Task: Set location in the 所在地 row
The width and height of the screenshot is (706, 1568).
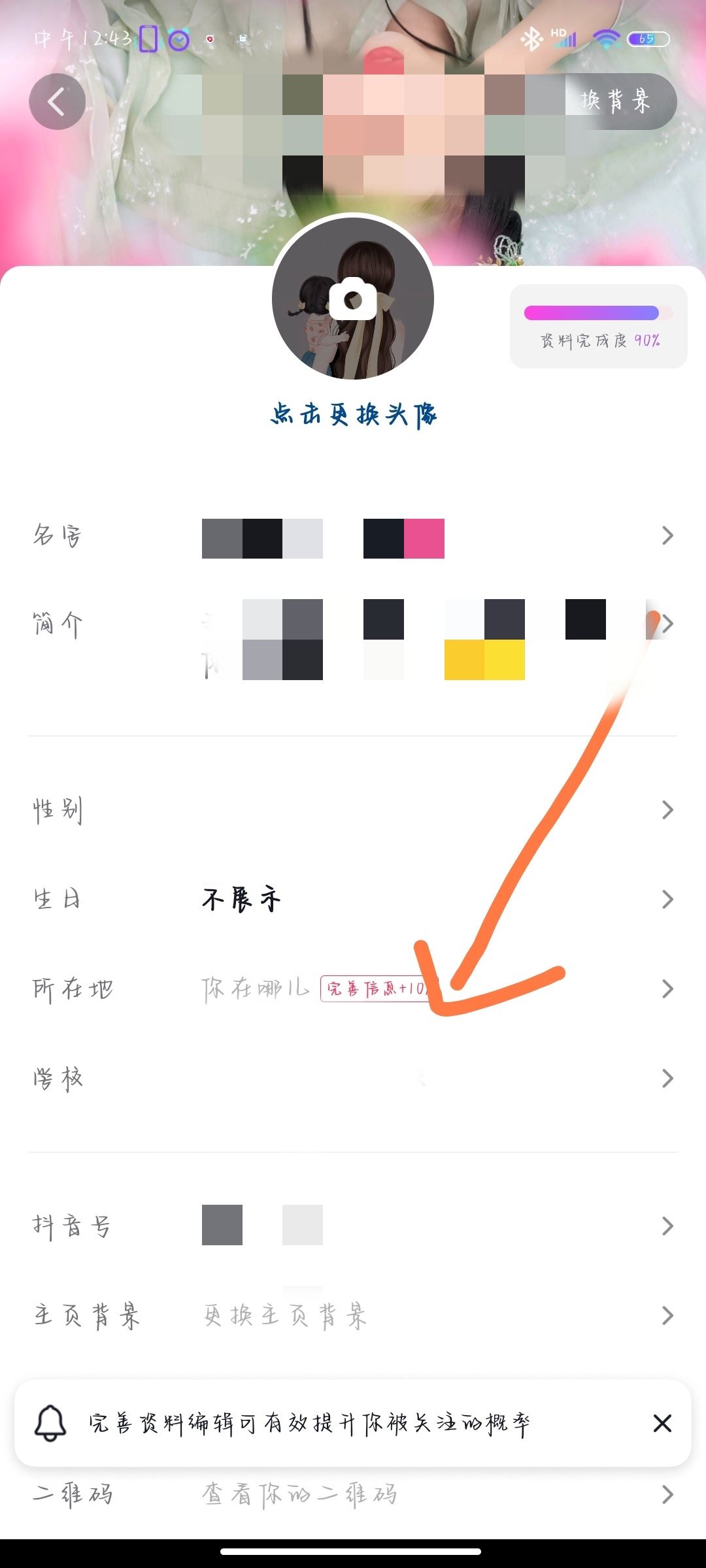Action: 353,989
